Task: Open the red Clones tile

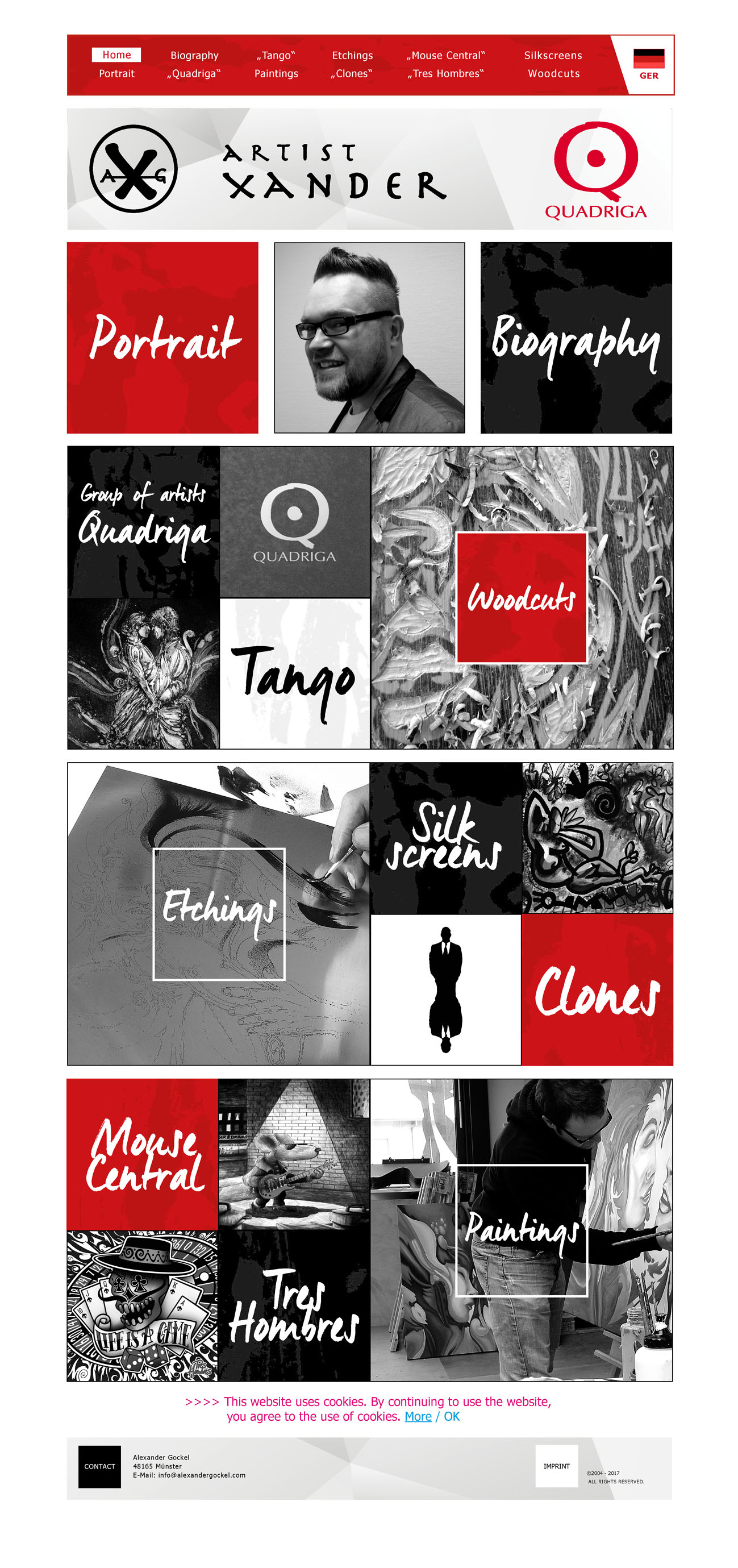Action: (x=596, y=989)
